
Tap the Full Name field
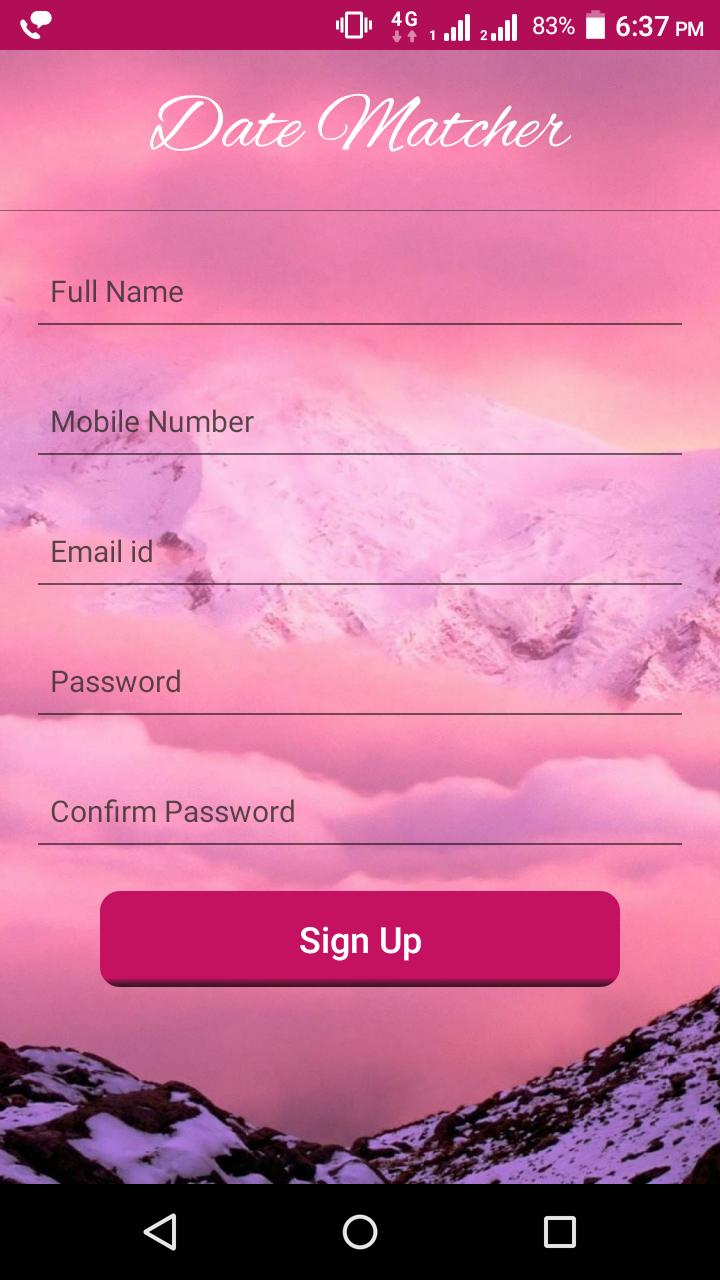(x=360, y=292)
